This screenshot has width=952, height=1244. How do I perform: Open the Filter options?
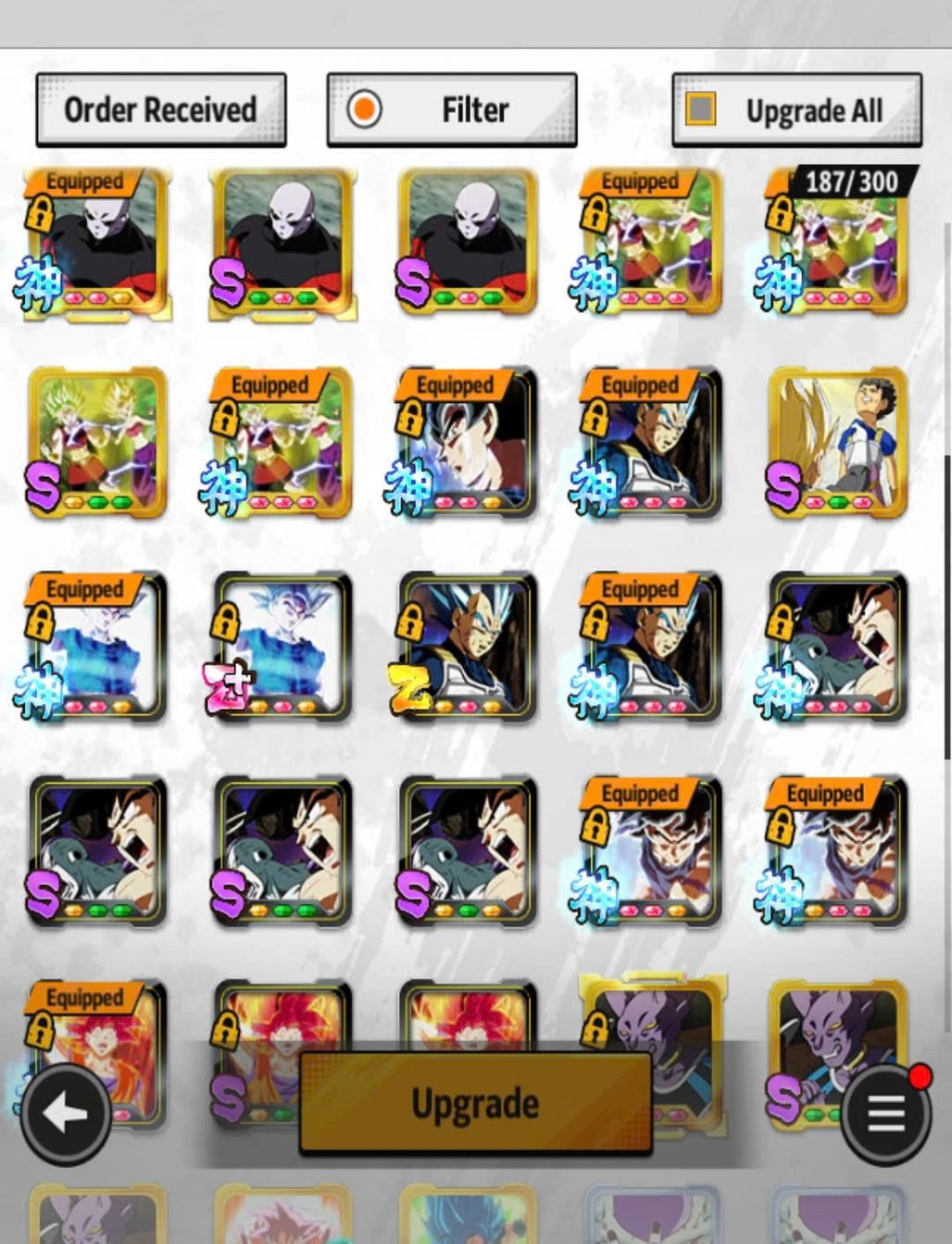[451, 110]
